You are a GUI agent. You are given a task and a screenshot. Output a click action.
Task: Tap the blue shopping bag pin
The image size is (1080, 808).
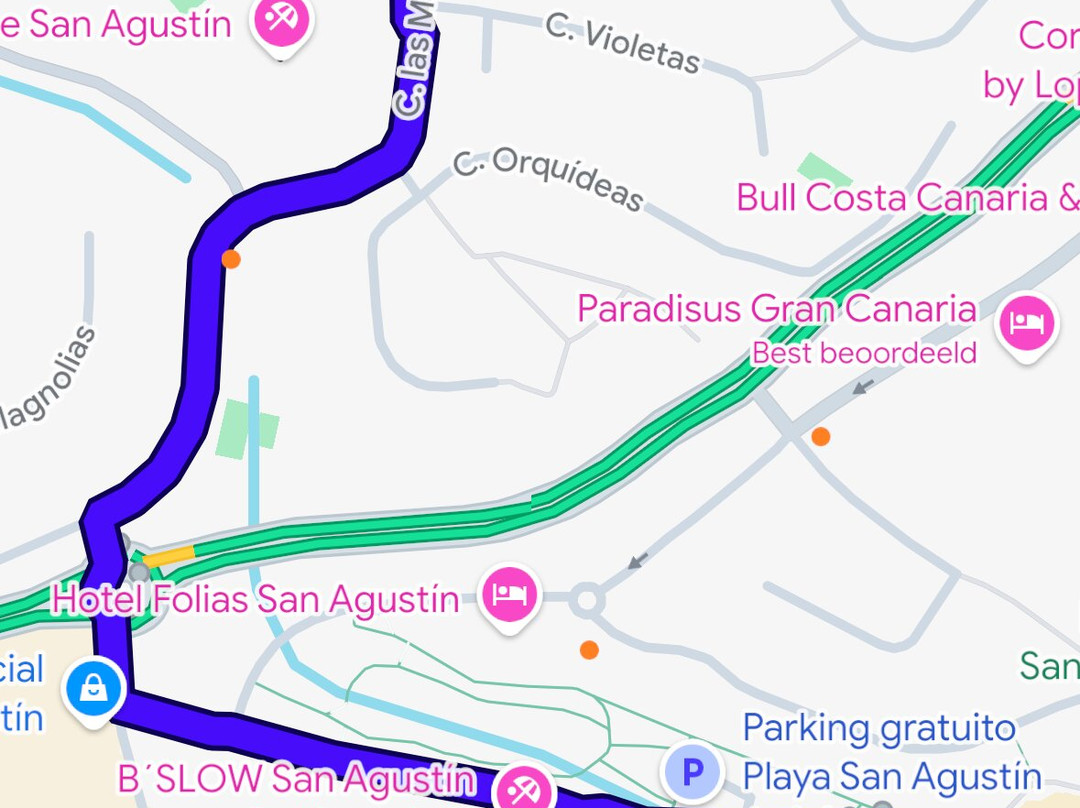93,689
